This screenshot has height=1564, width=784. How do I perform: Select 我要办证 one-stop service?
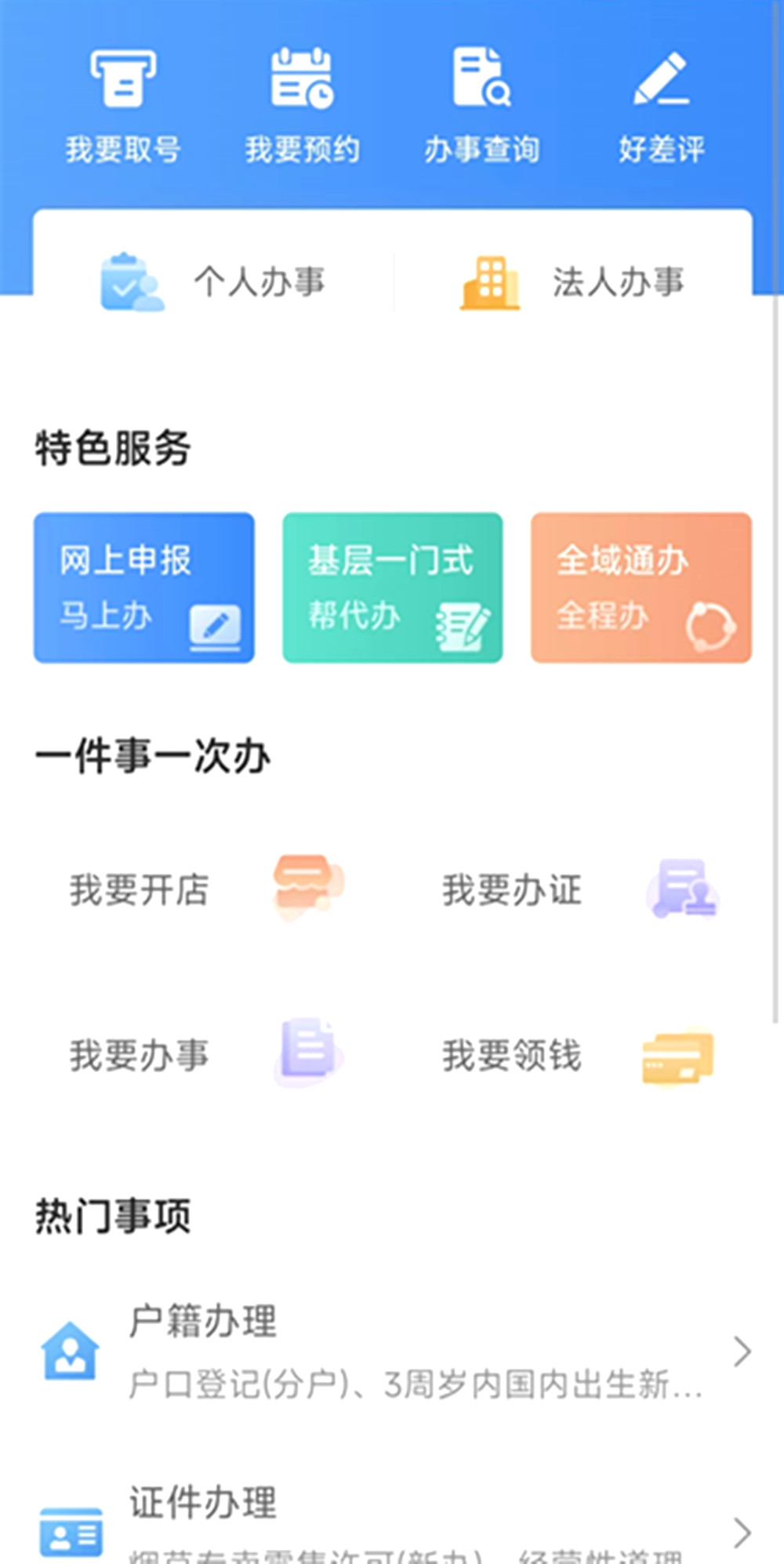click(x=579, y=889)
